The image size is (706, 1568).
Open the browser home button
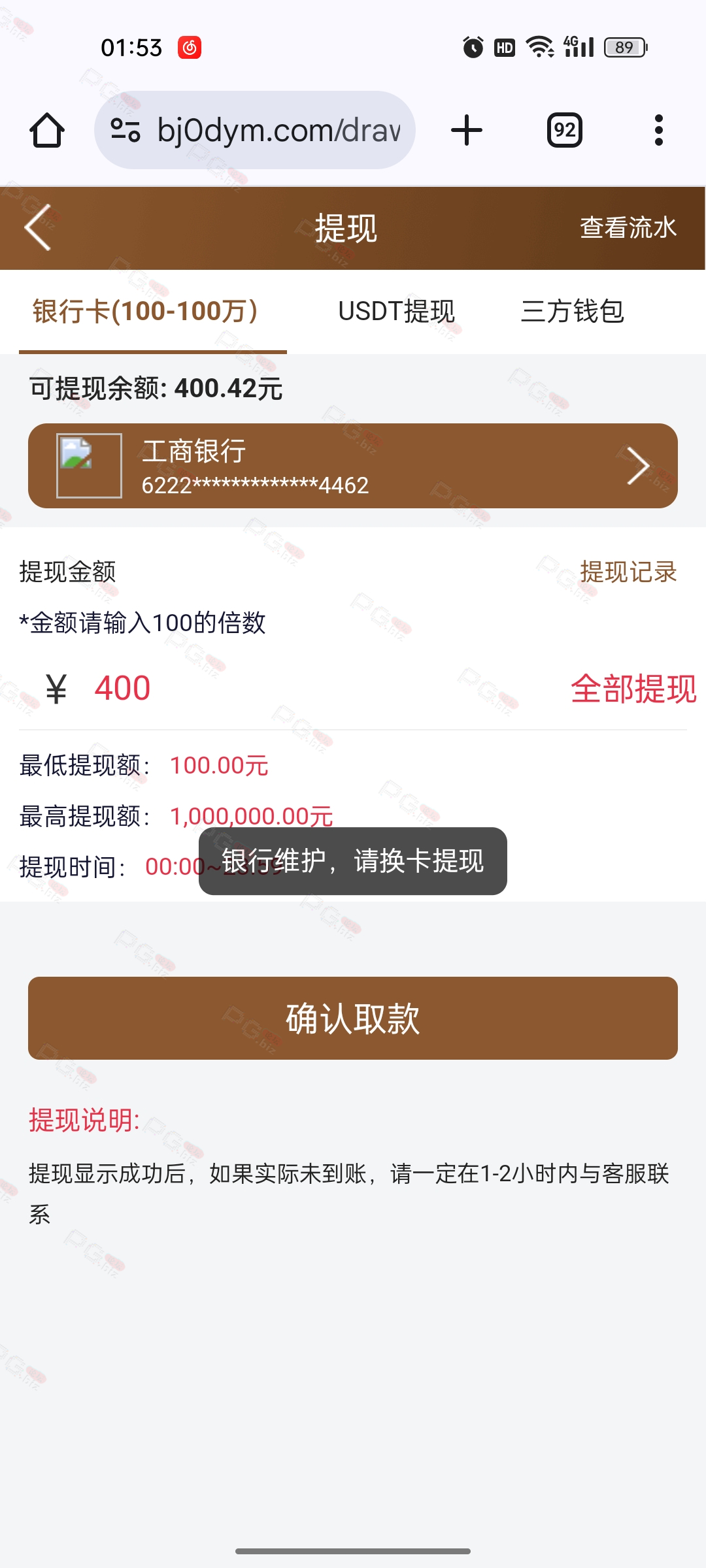(x=47, y=130)
